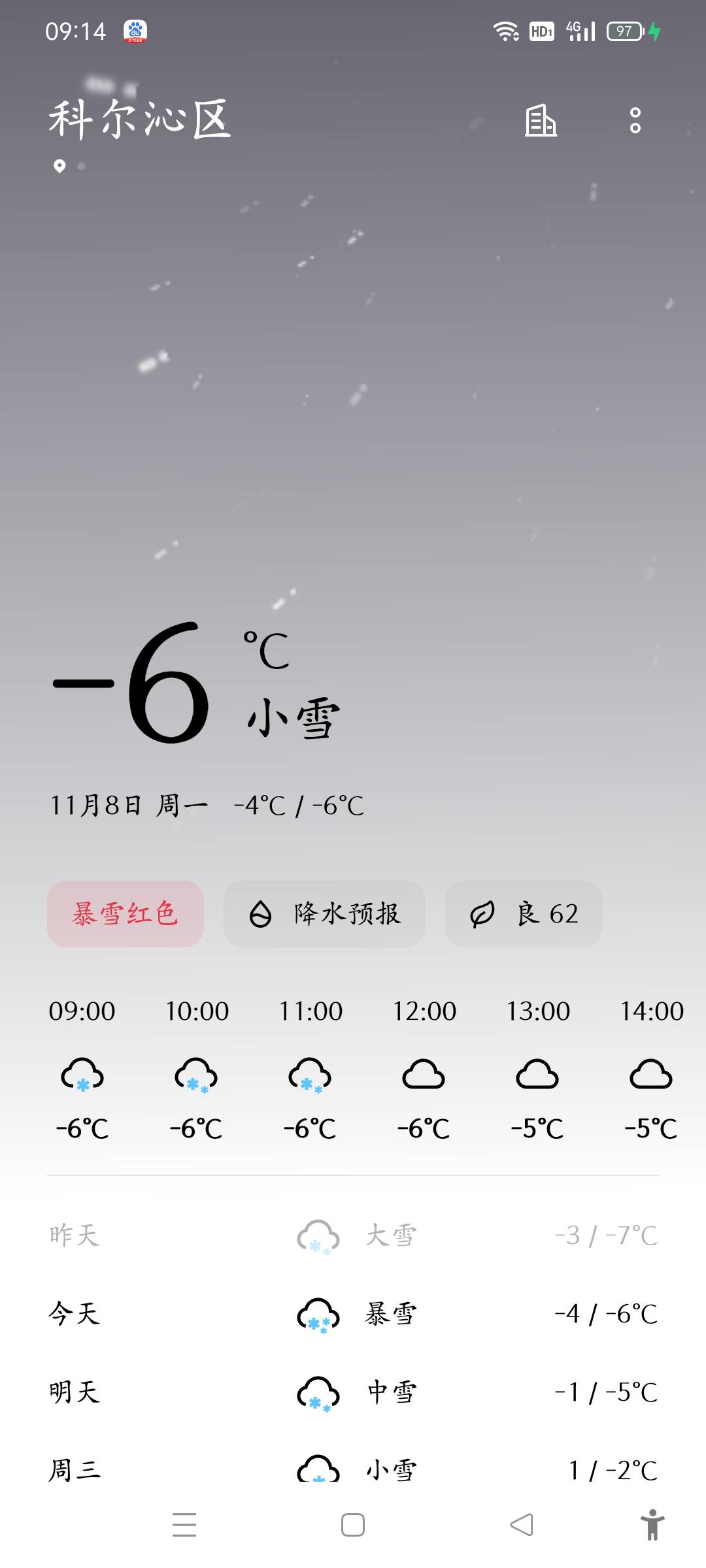Viewport: 706px width, 1568px height.
Task: Tap the 周三 daily forecast entry
Action: click(353, 1470)
